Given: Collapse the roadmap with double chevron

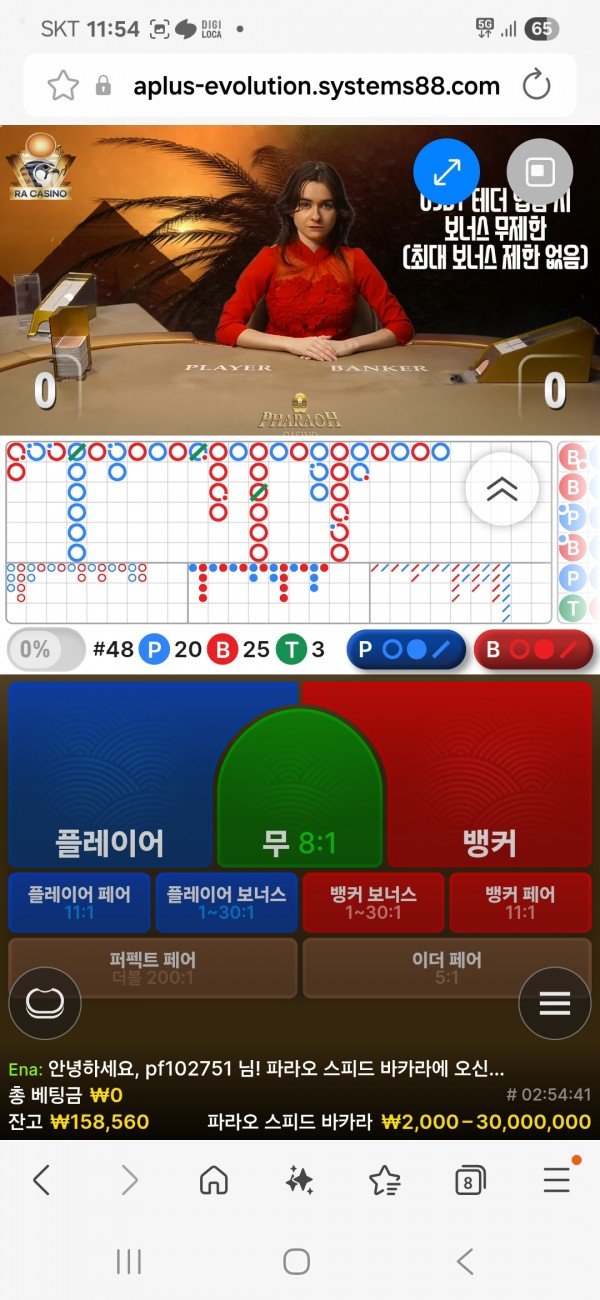Looking at the screenshot, I should (501, 489).
